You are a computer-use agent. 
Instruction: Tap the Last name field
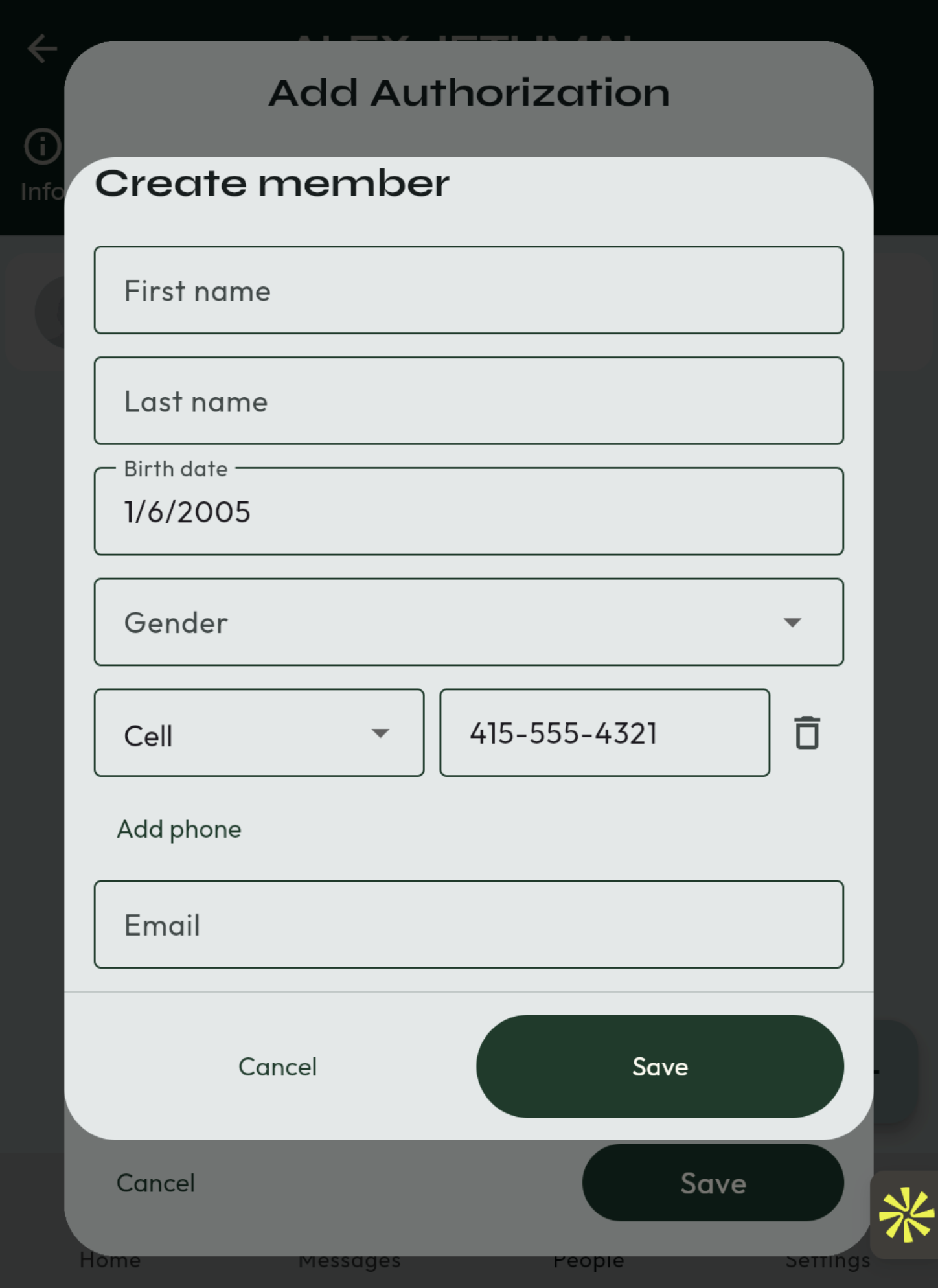tap(468, 401)
